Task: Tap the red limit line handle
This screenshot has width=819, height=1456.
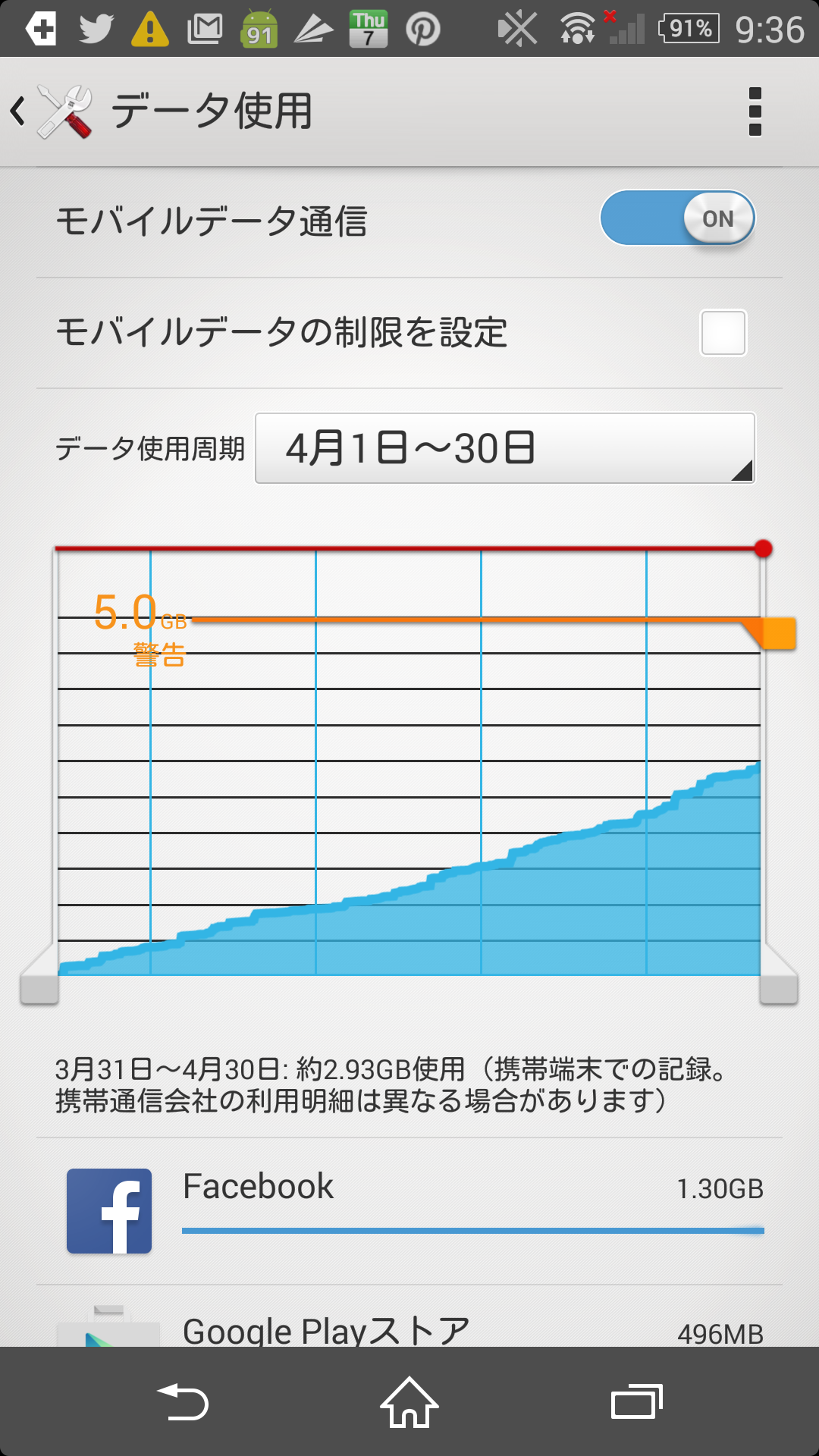Action: point(764,548)
